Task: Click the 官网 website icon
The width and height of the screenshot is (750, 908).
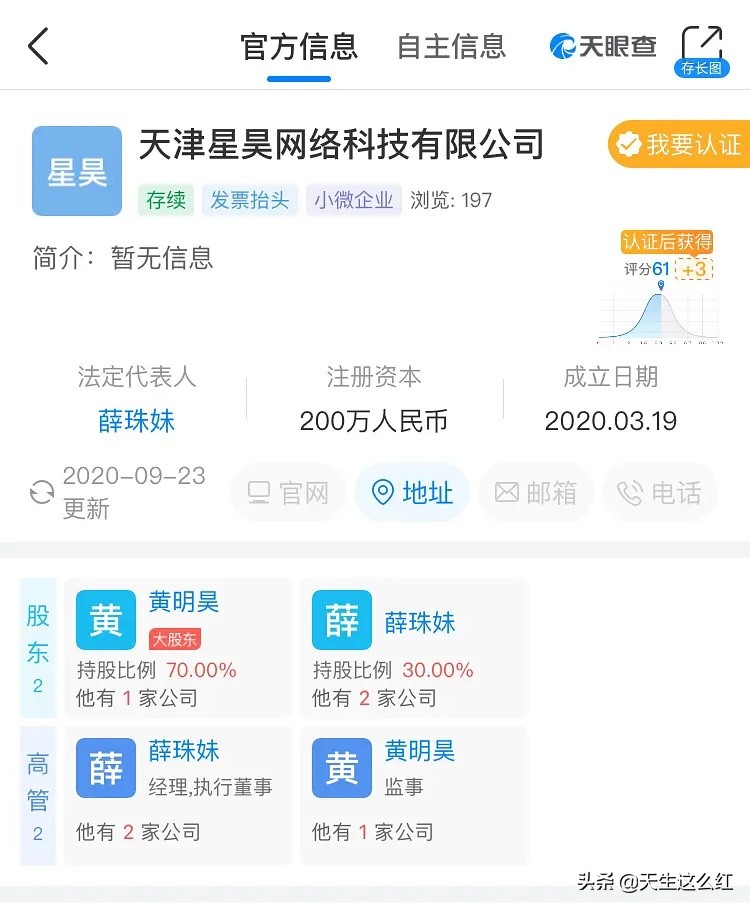Action: pos(288,492)
